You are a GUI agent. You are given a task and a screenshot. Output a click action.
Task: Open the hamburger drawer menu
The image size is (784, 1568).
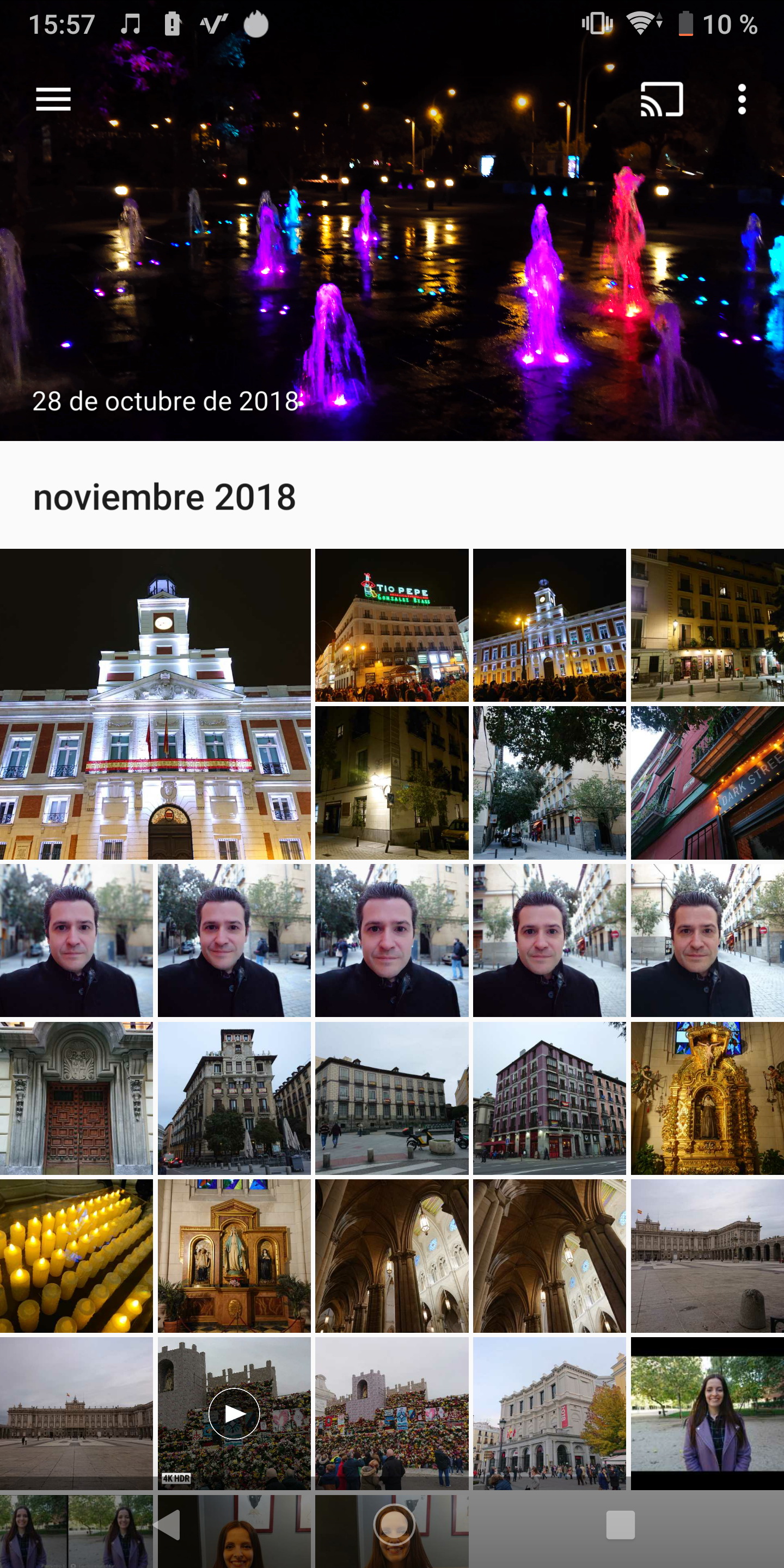(53, 99)
